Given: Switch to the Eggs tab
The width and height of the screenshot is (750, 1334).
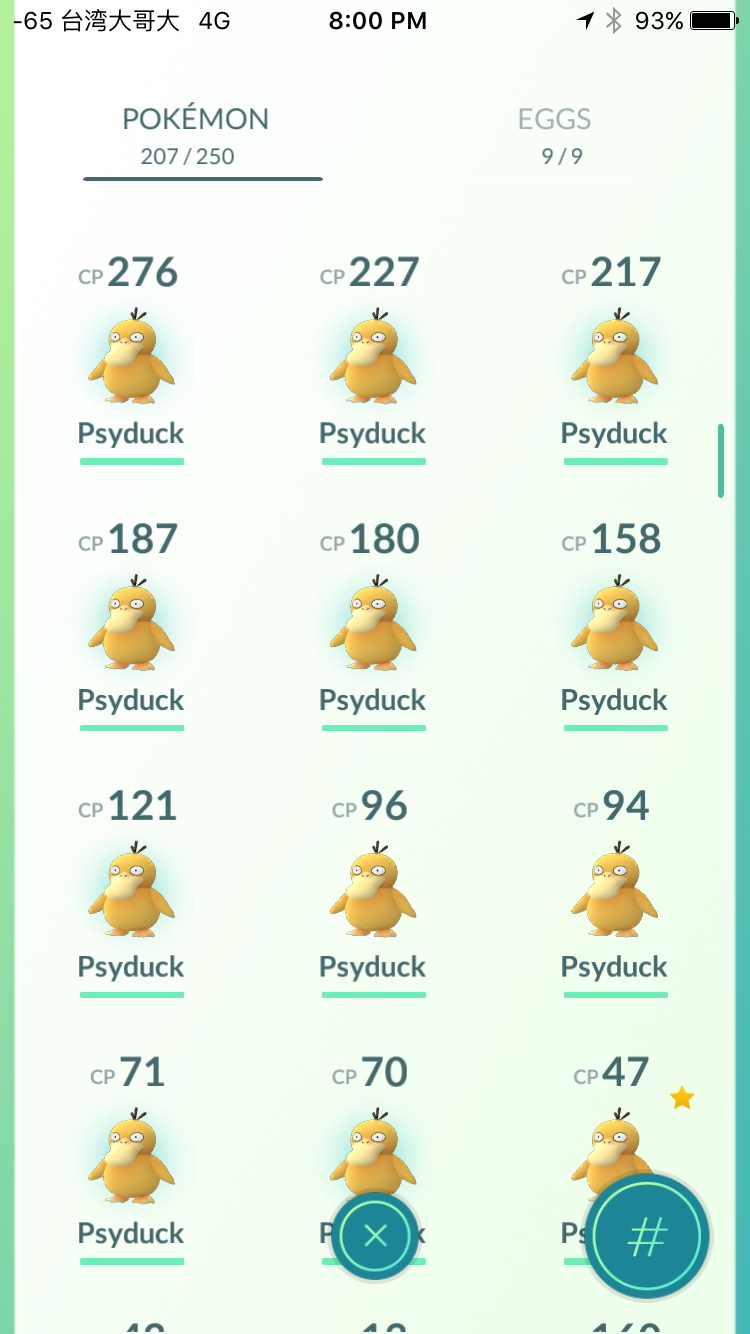Looking at the screenshot, I should tap(555, 135).
